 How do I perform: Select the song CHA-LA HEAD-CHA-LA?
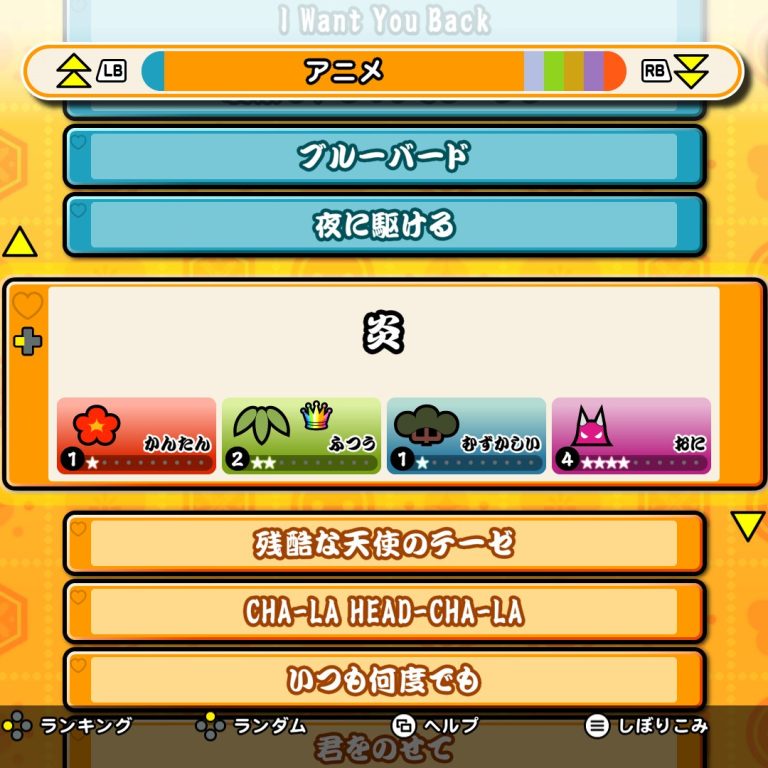click(x=384, y=611)
